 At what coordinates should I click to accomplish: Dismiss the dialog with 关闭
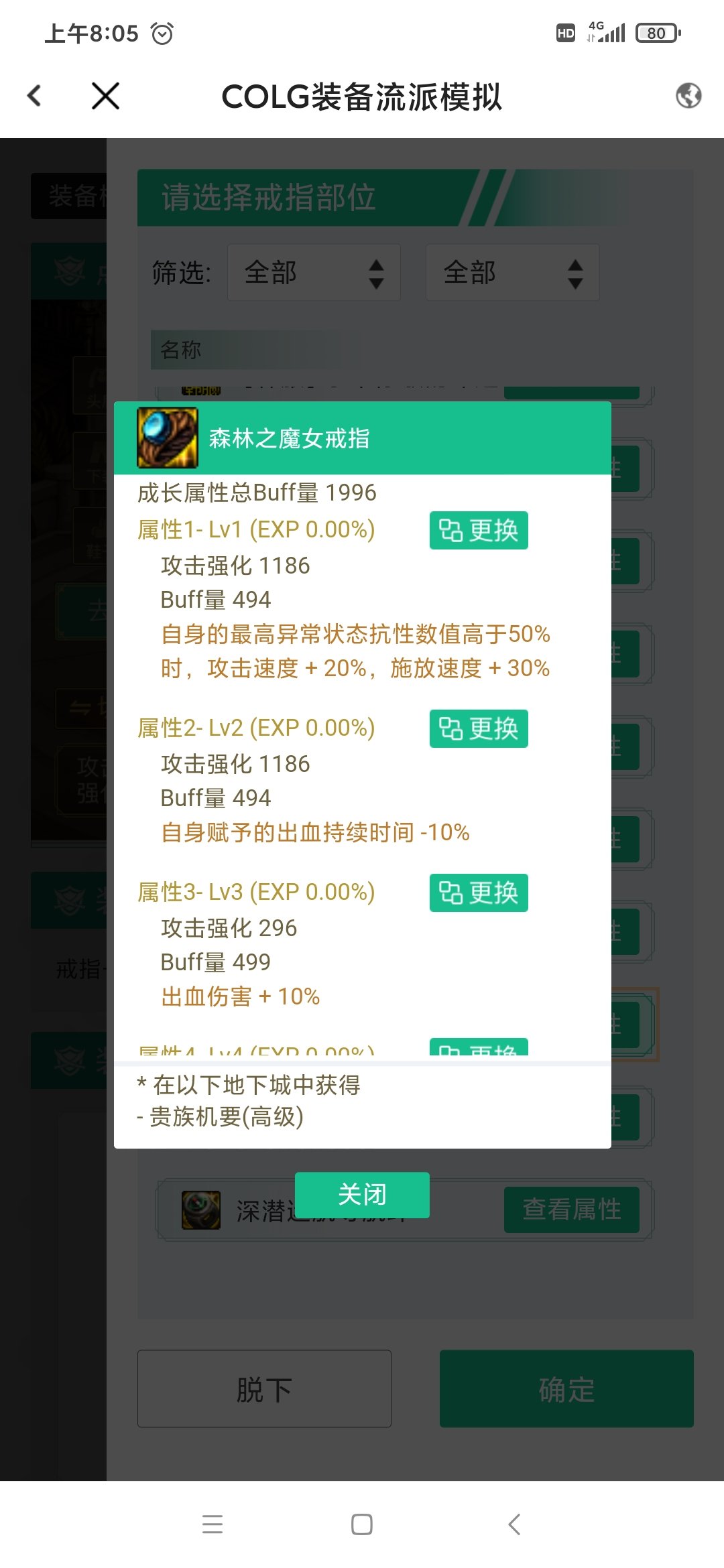[x=362, y=1195]
